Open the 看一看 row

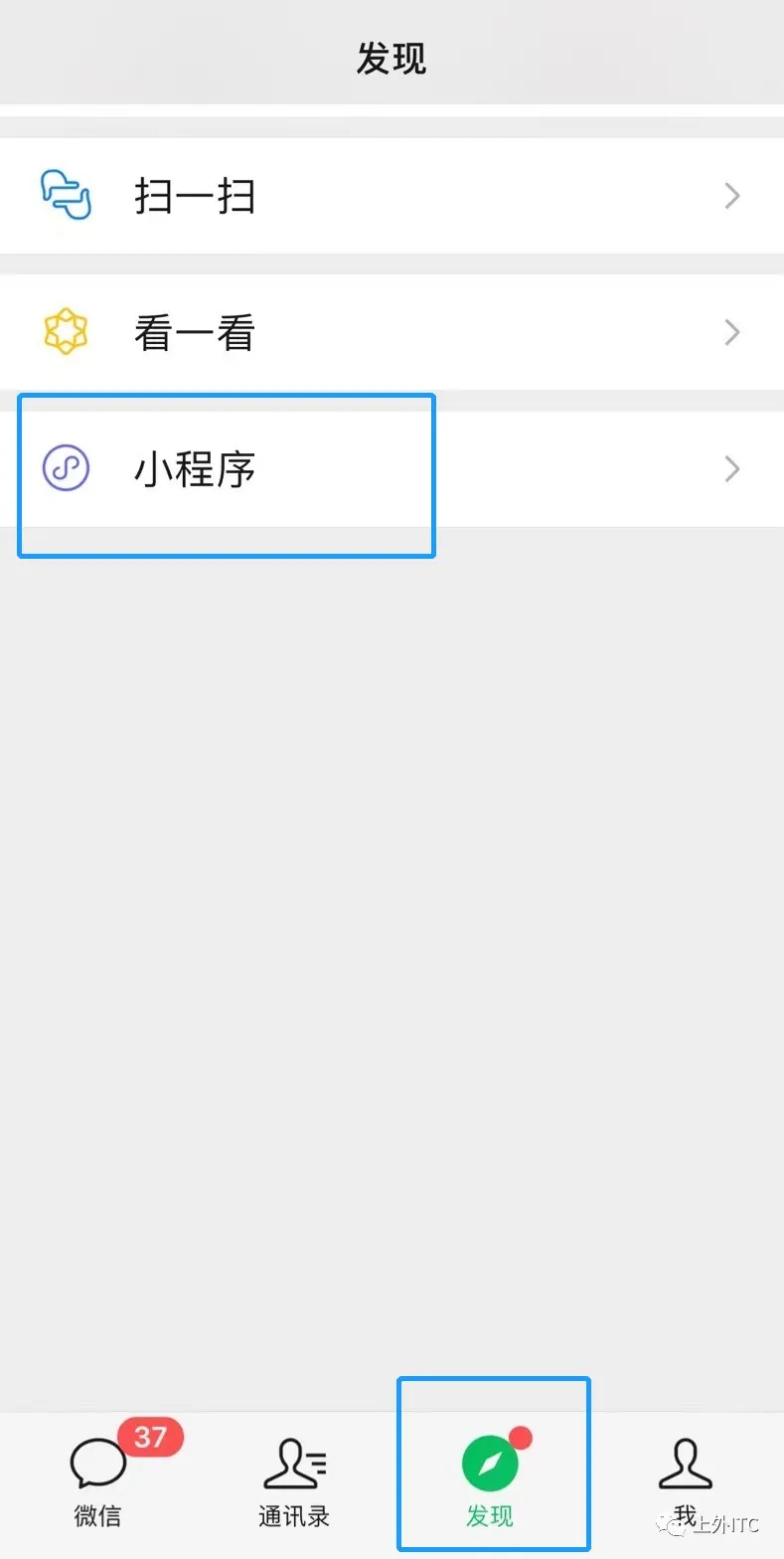coord(392,332)
